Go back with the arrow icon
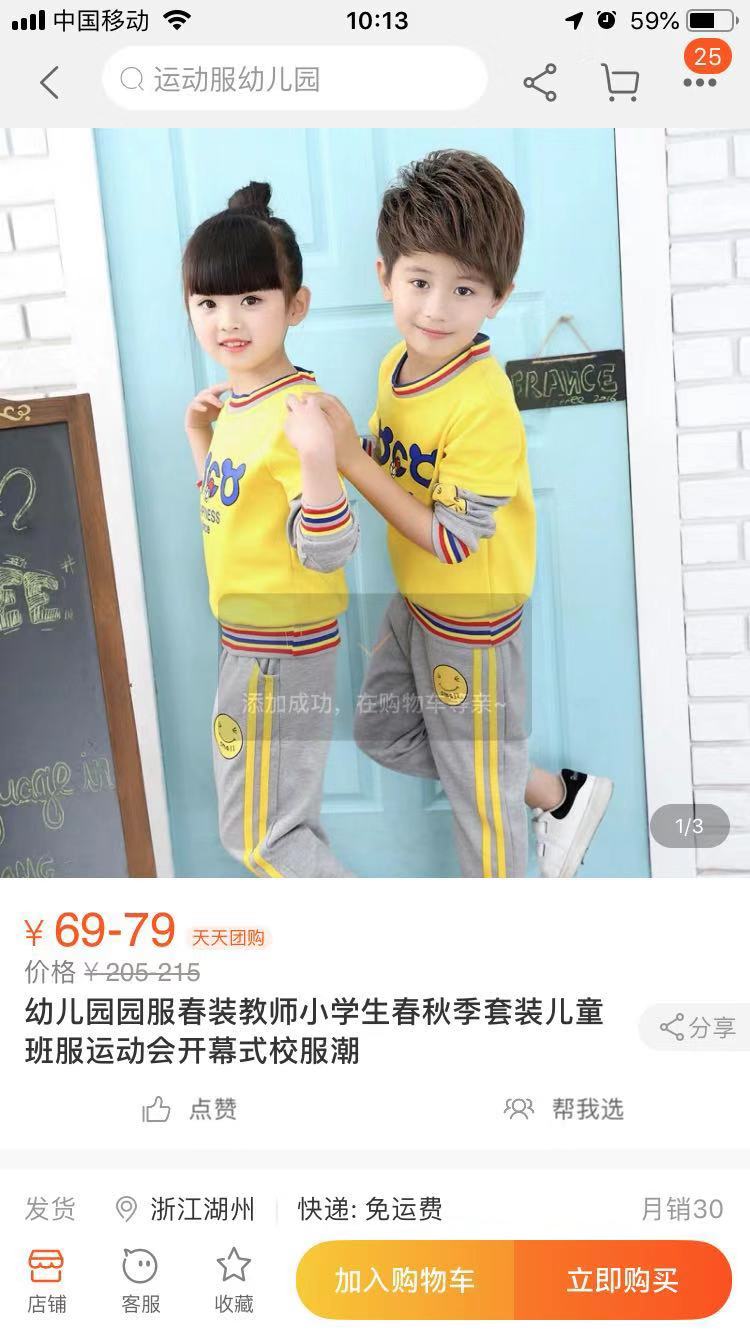The width and height of the screenshot is (750, 1334). [49, 82]
